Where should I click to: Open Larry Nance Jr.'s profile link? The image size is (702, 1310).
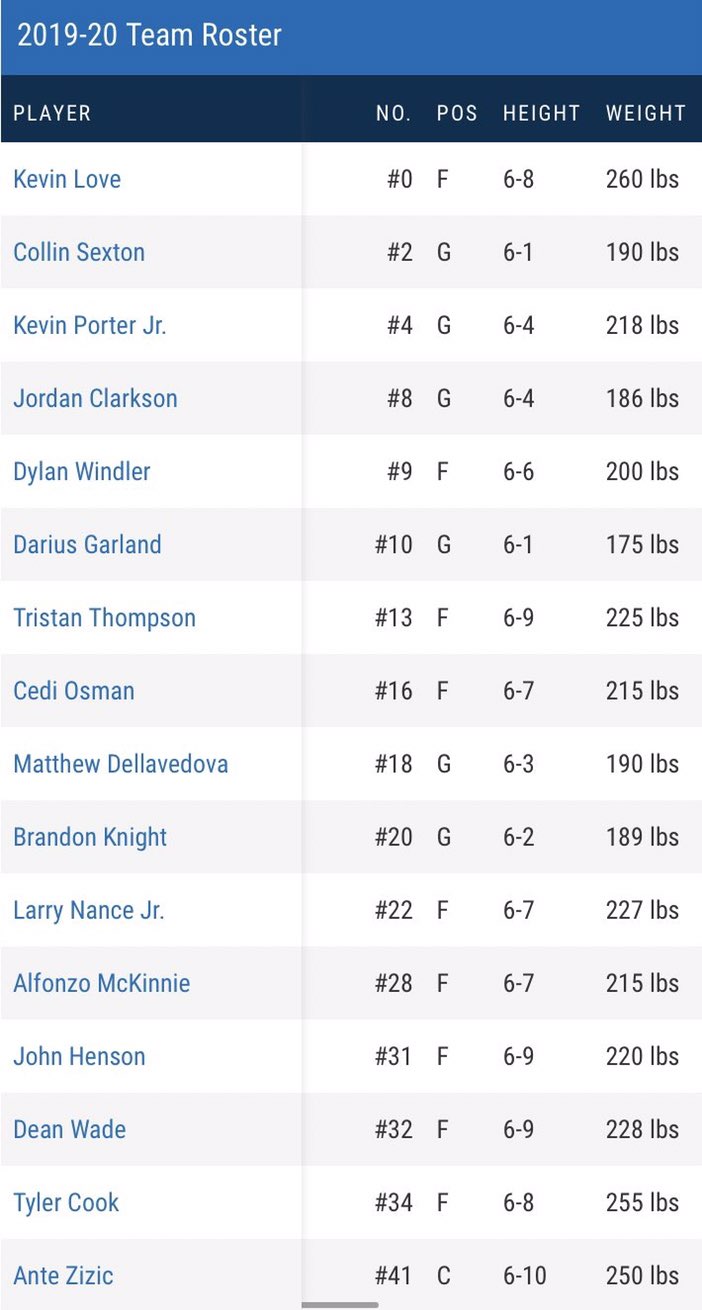pyautogui.click(x=89, y=910)
